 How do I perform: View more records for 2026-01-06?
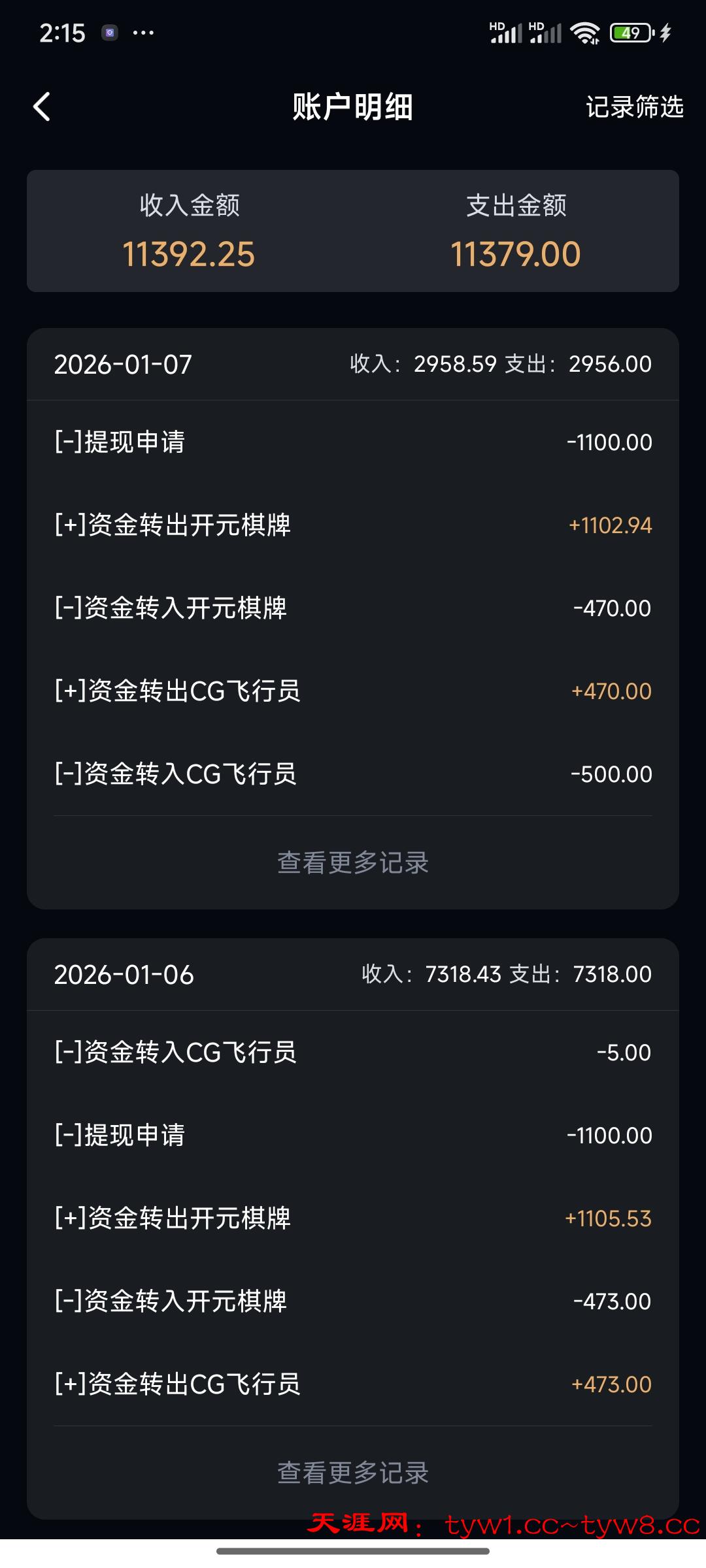[353, 1473]
